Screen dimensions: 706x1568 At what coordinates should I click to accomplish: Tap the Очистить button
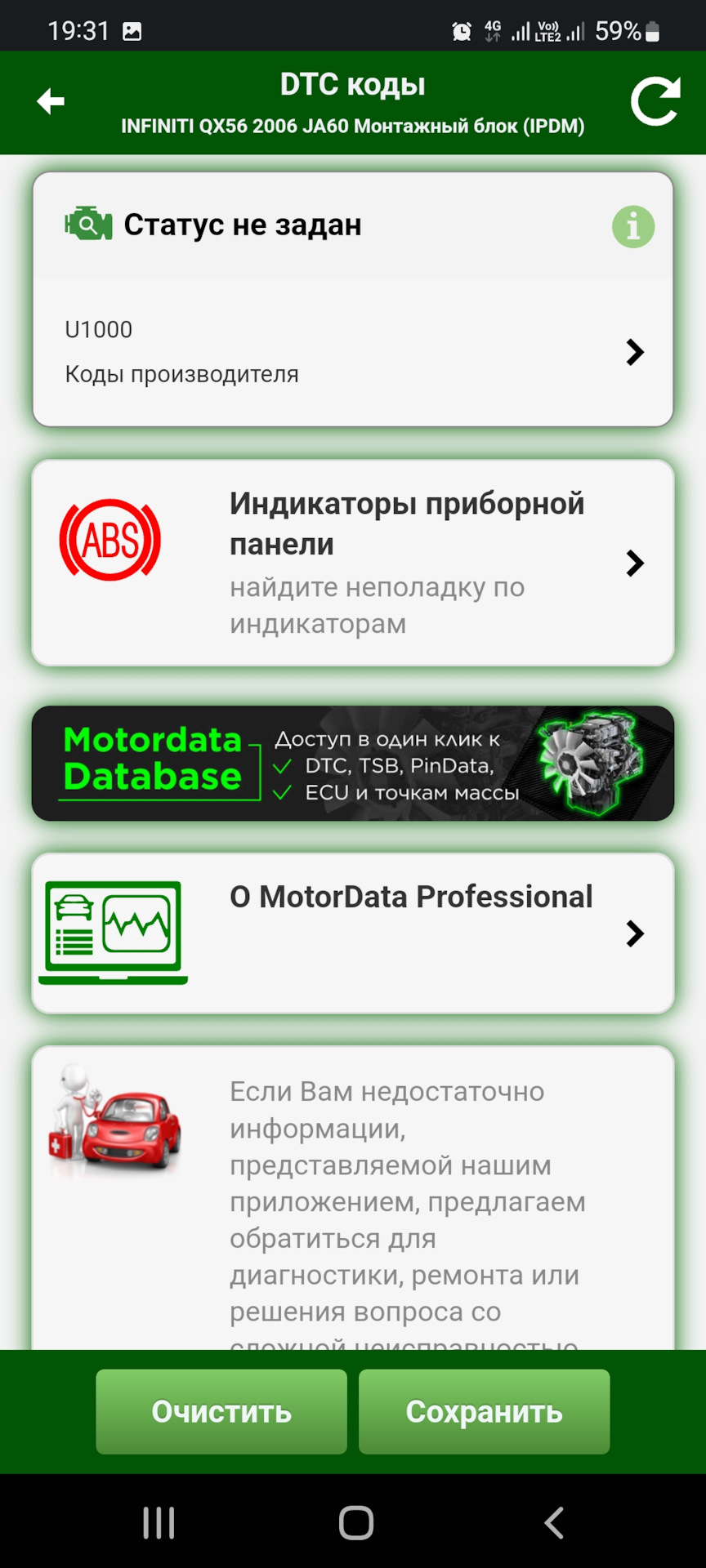221,1411
